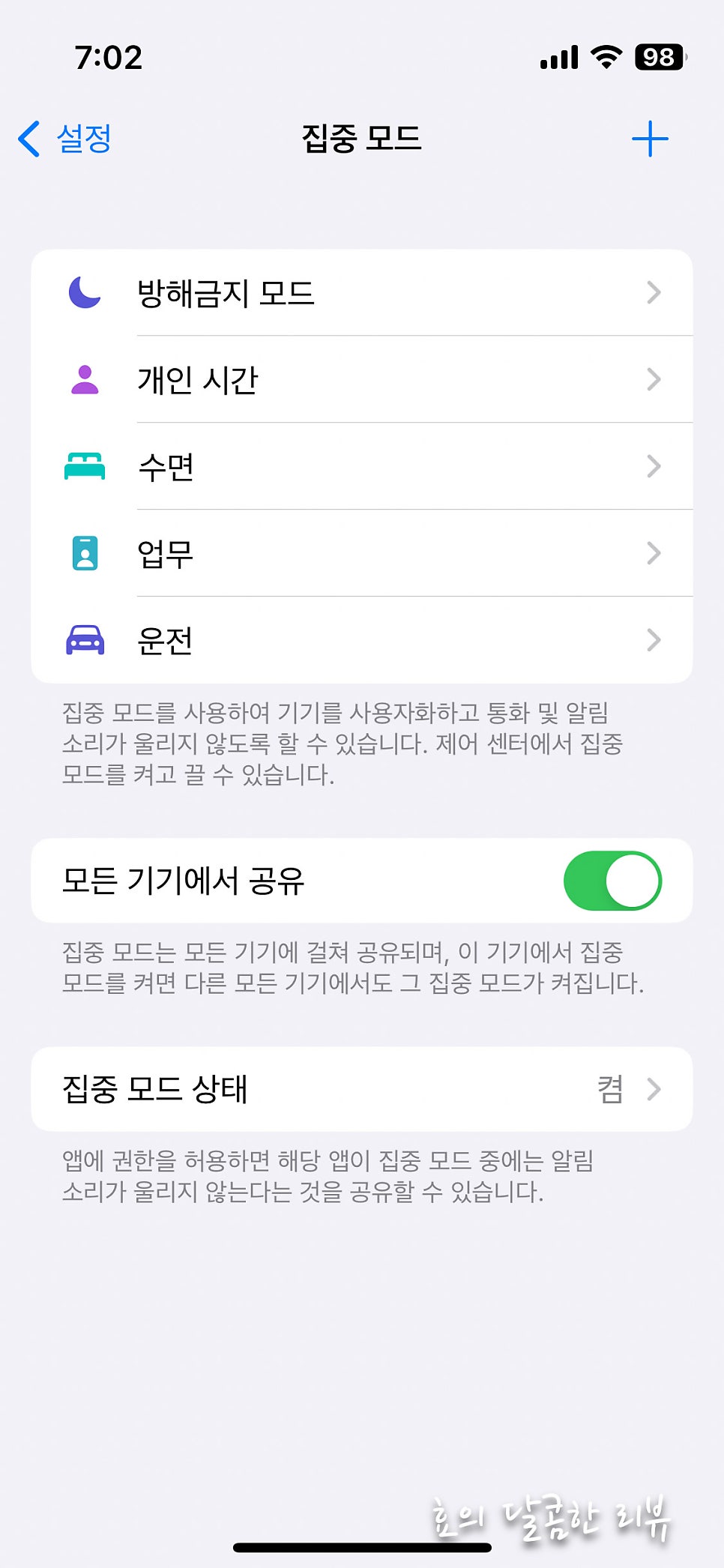724x1568 pixels.
Task: Open 업무 focus settings
Action: 361,554
